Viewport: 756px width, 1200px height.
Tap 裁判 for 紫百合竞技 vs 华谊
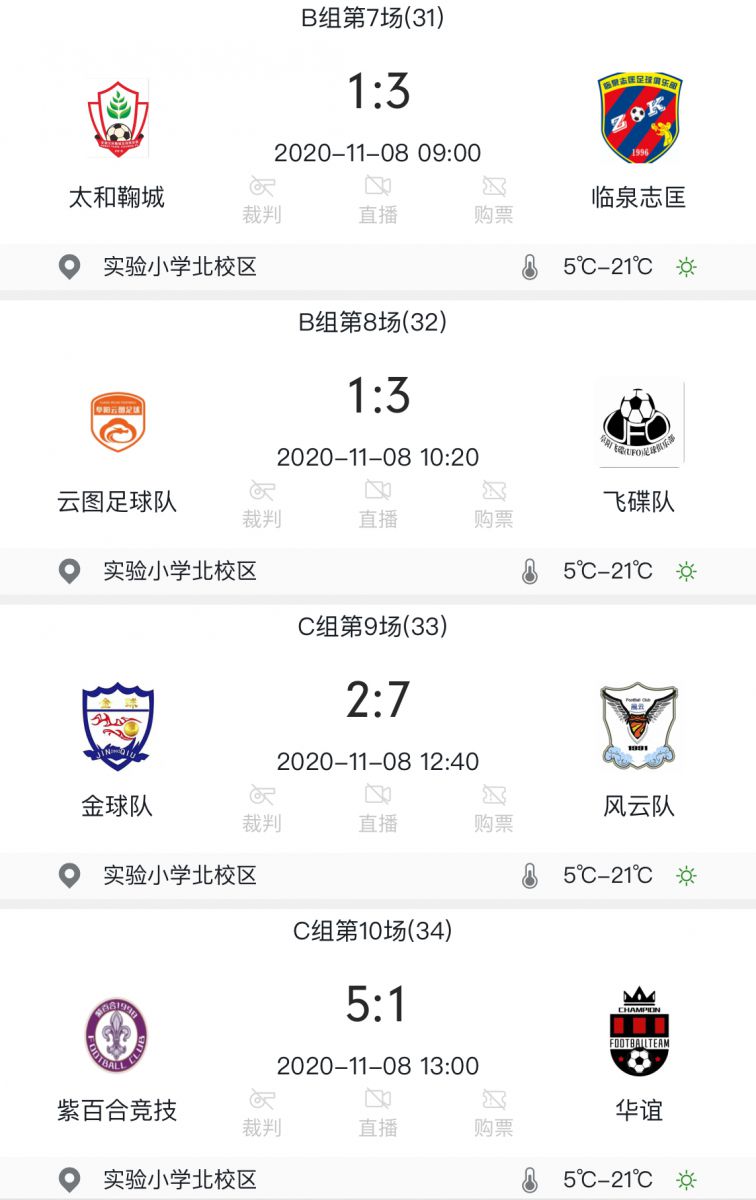click(x=262, y=1111)
